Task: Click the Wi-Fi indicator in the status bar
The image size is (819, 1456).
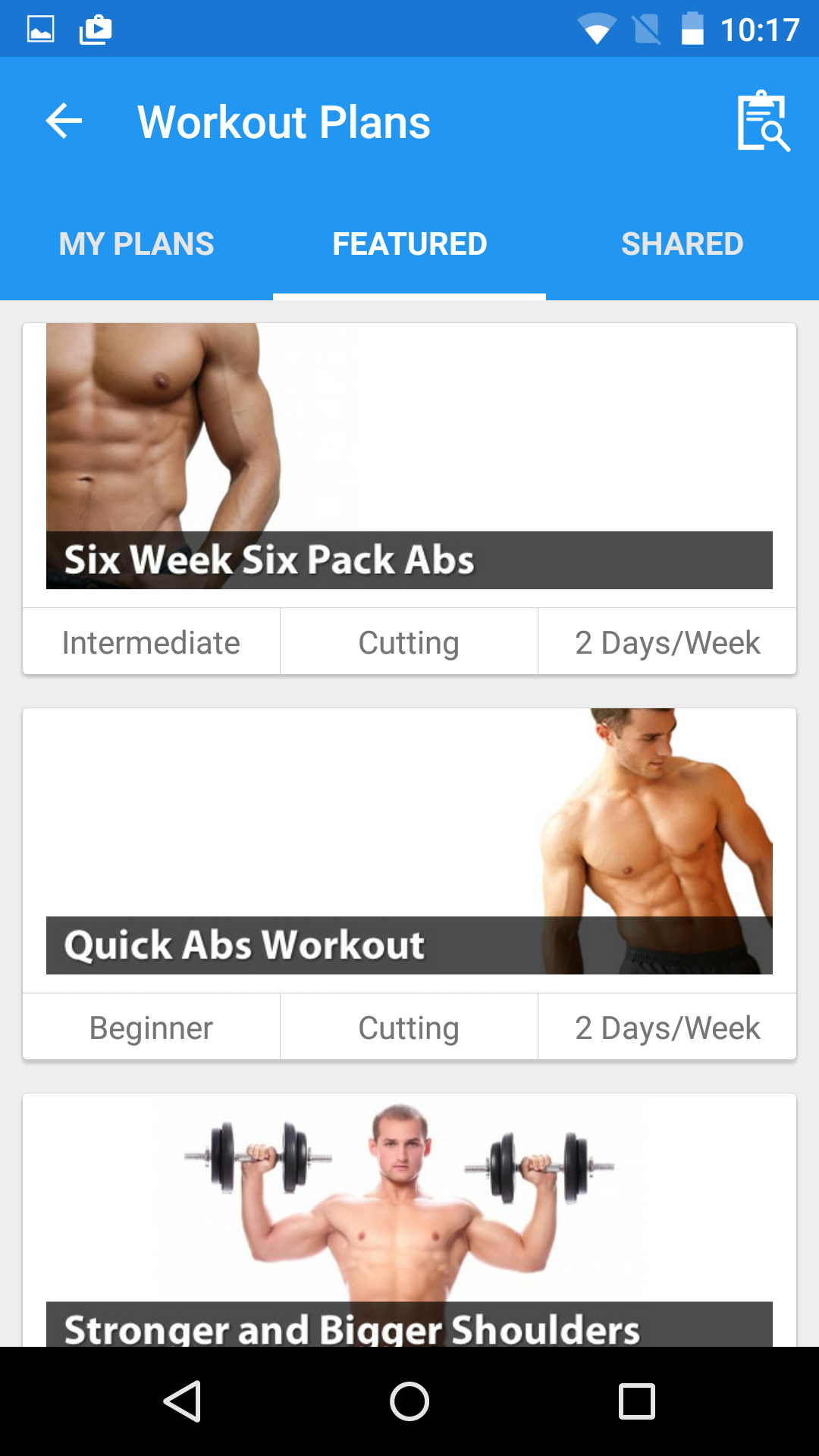Action: pos(598,28)
